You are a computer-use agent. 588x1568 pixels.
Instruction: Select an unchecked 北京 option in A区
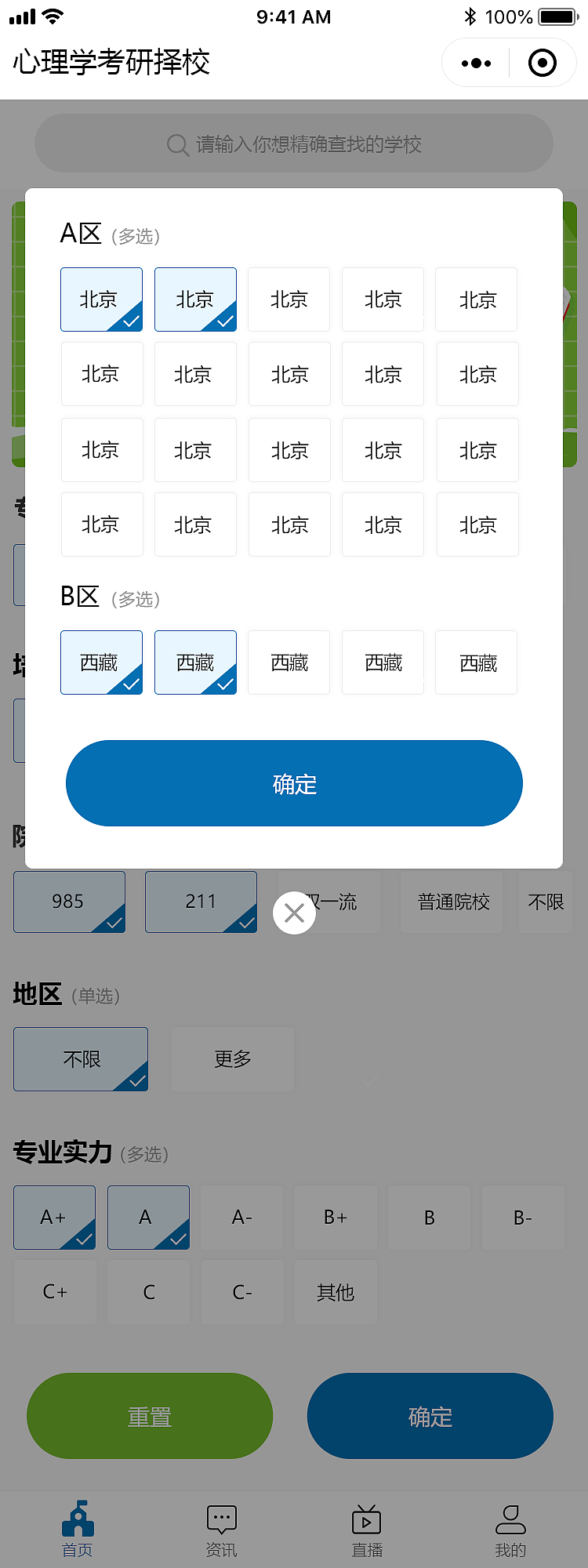pyautogui.click(x=289, y=299)
